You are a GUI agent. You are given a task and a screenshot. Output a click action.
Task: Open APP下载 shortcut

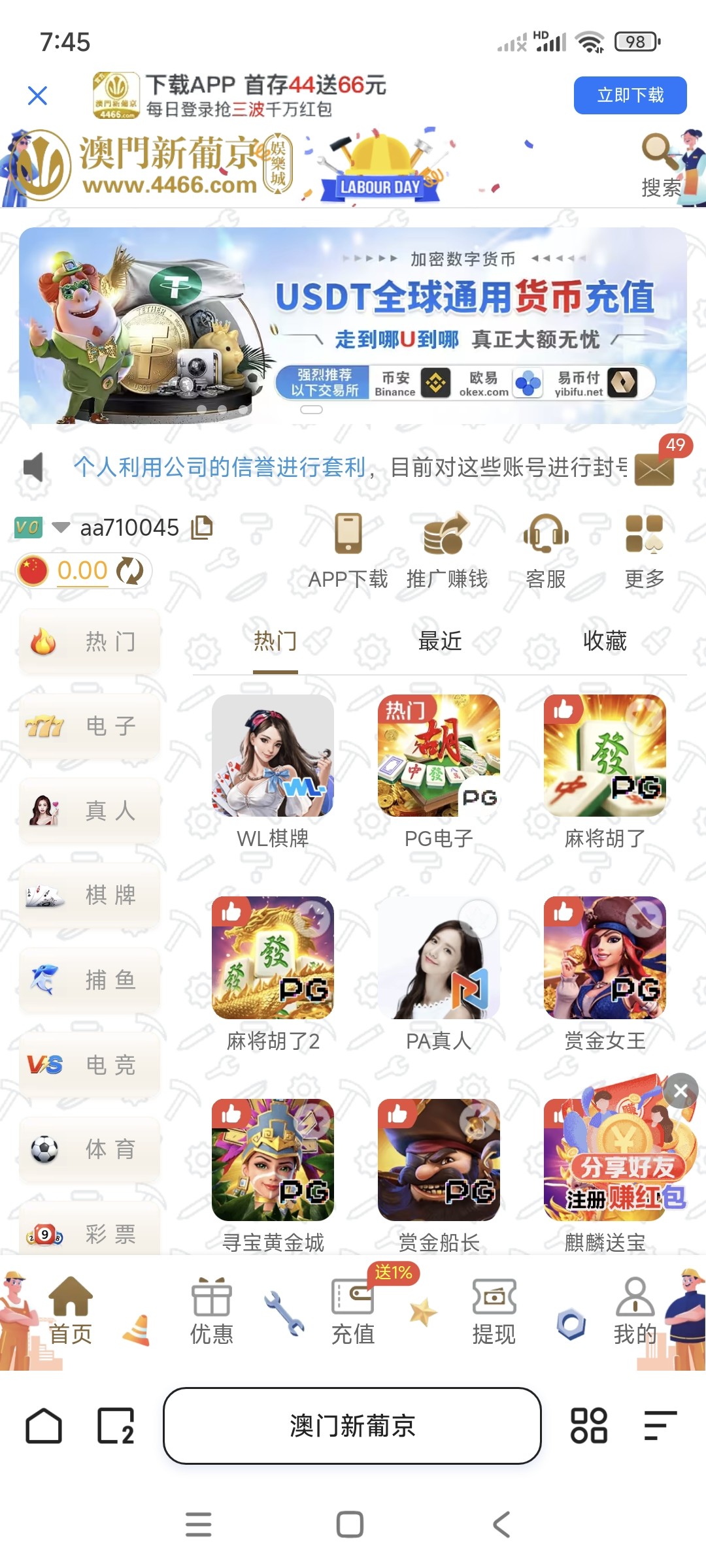click(348, 550)
